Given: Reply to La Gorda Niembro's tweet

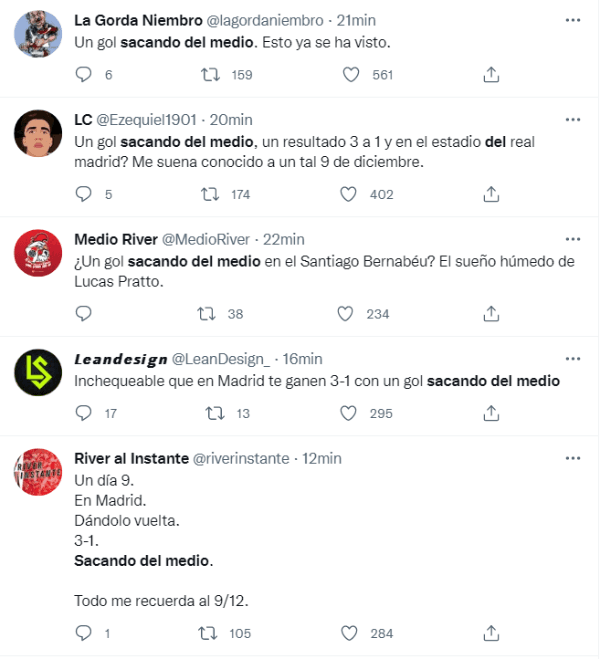Looking at the screenshot, I should click(84, 75).
